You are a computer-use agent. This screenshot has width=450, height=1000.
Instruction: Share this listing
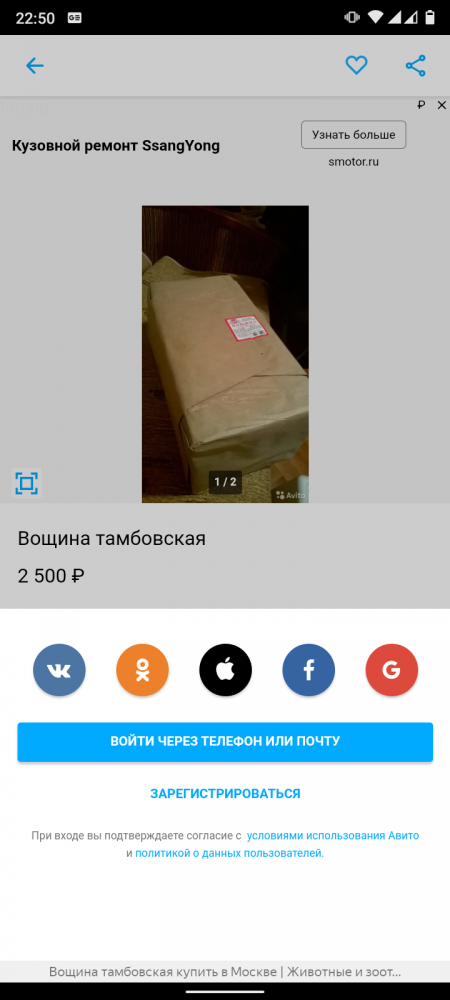point(416,65)
